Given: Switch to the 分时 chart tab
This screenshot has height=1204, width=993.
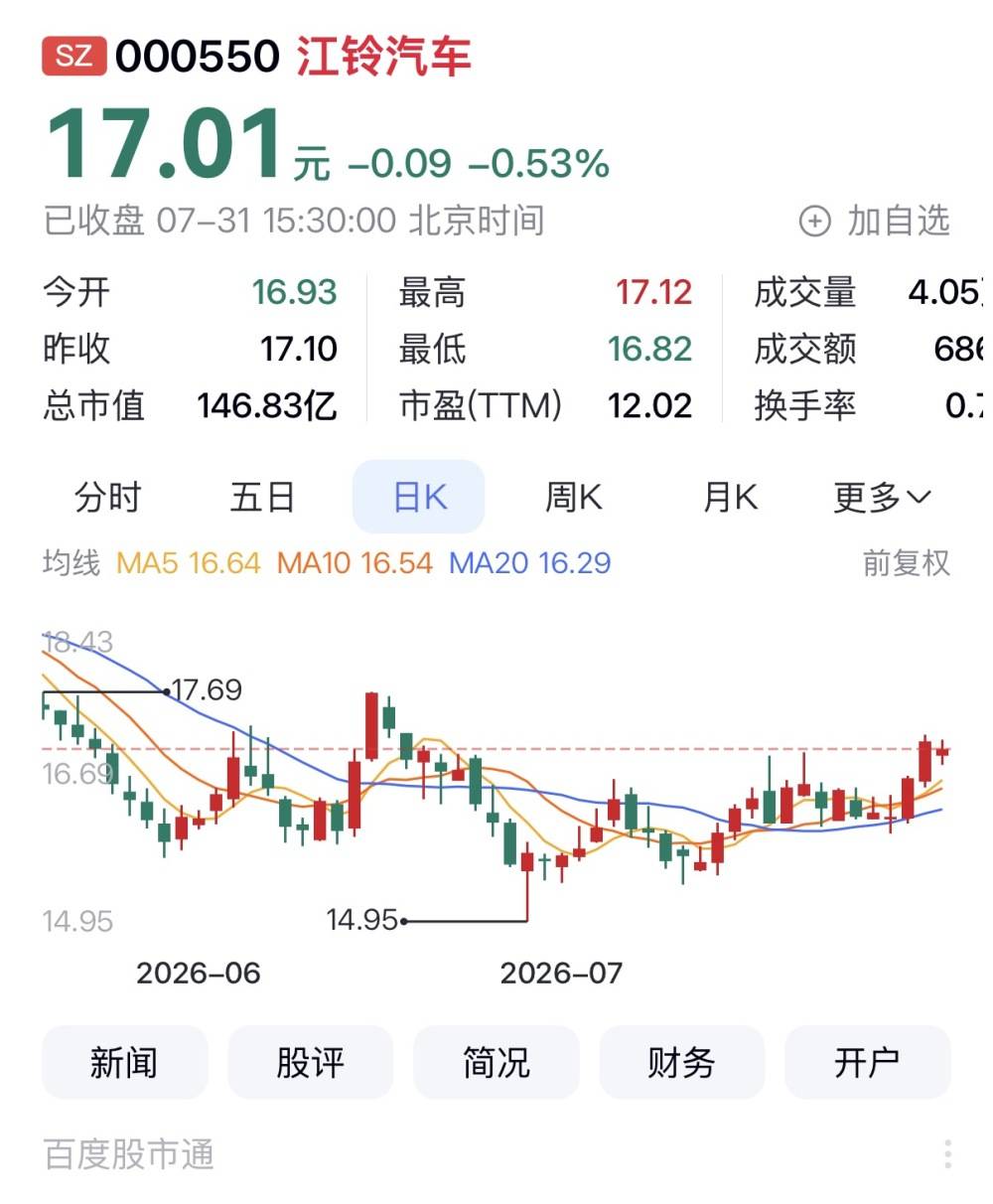Looking at the screenshot, I should pos(108,497).
